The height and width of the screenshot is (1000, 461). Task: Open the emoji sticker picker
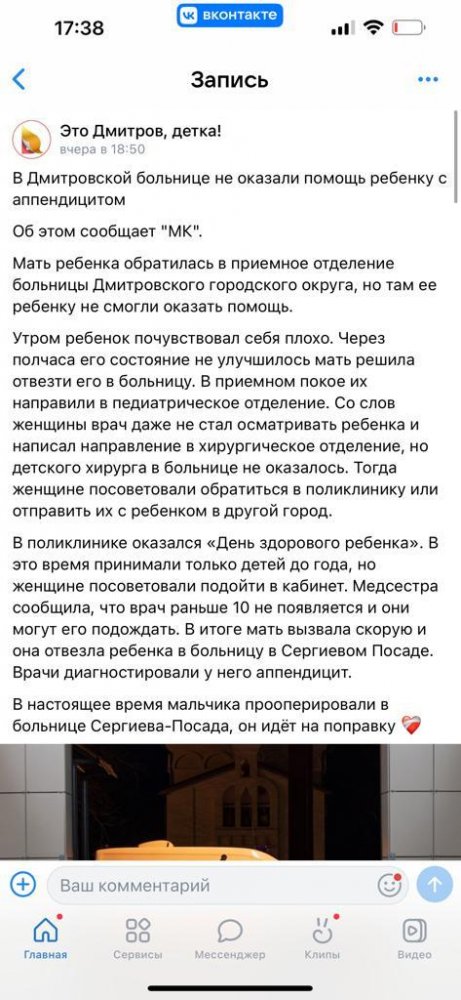(x=390, y=885)
